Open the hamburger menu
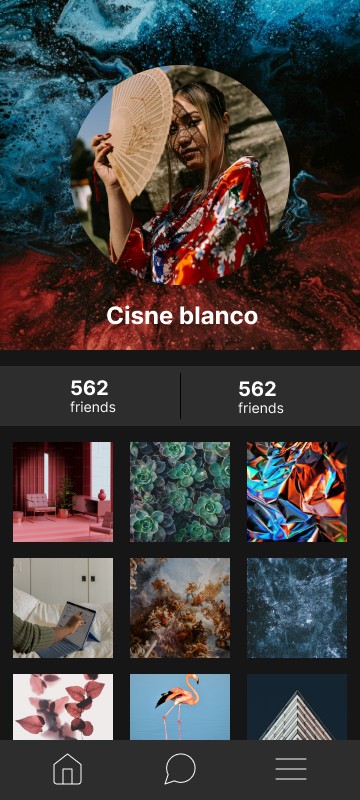 291,769
